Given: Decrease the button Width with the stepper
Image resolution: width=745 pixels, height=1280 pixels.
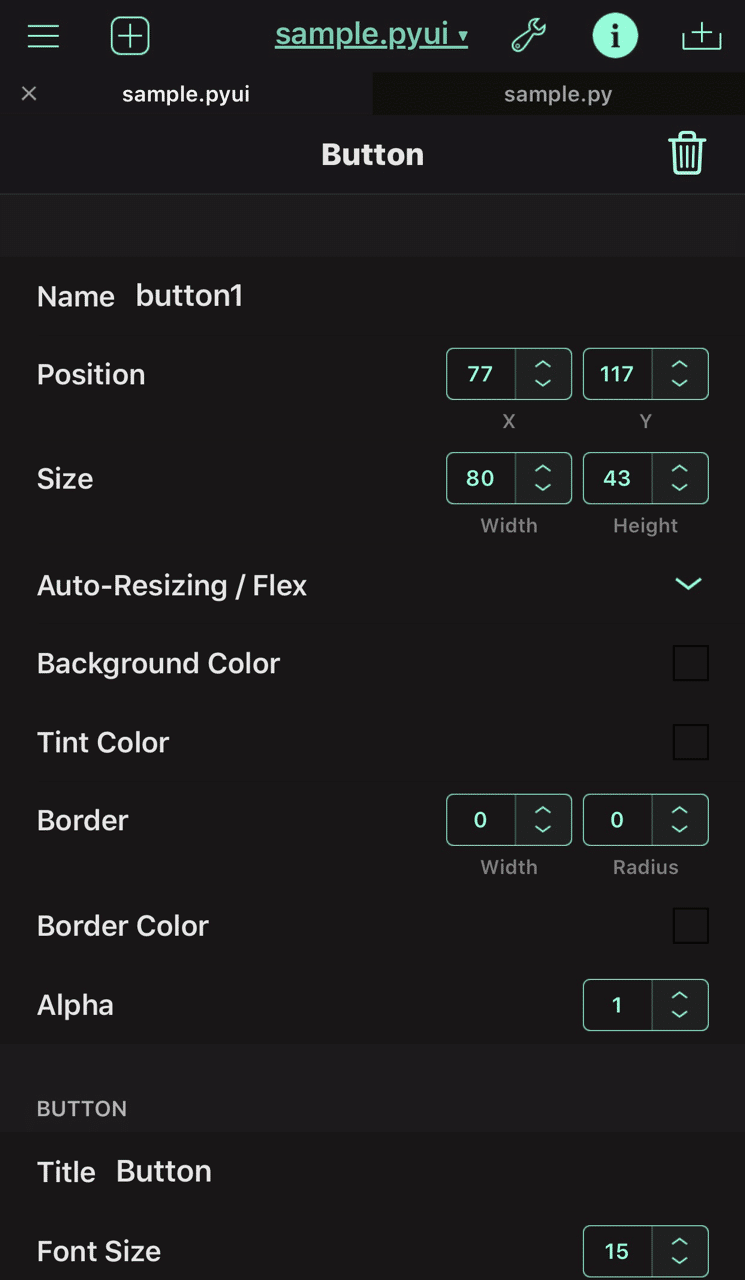Looking at the screenshot, I should pos(542,488).
